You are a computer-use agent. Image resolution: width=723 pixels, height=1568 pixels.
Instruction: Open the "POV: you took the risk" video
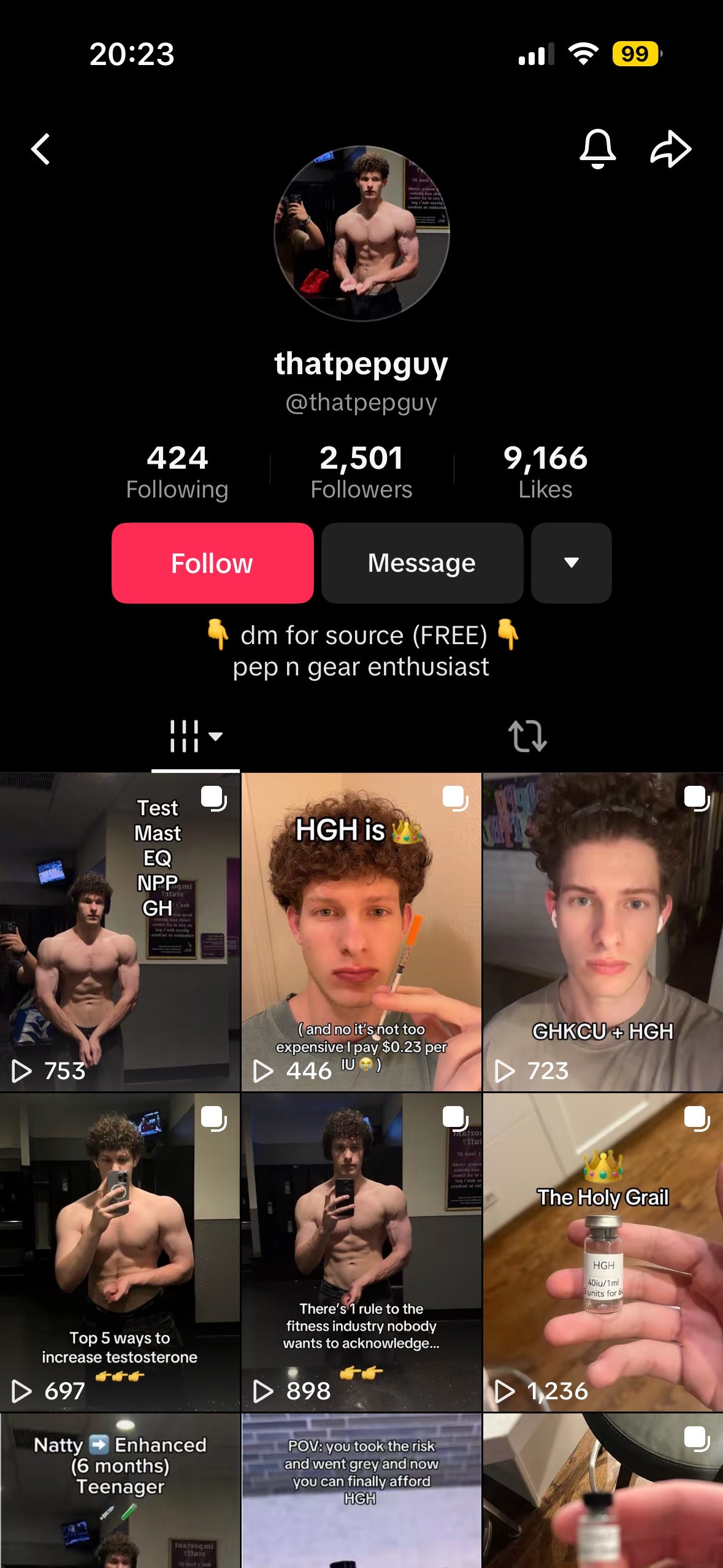click(x=361, y=1491)
